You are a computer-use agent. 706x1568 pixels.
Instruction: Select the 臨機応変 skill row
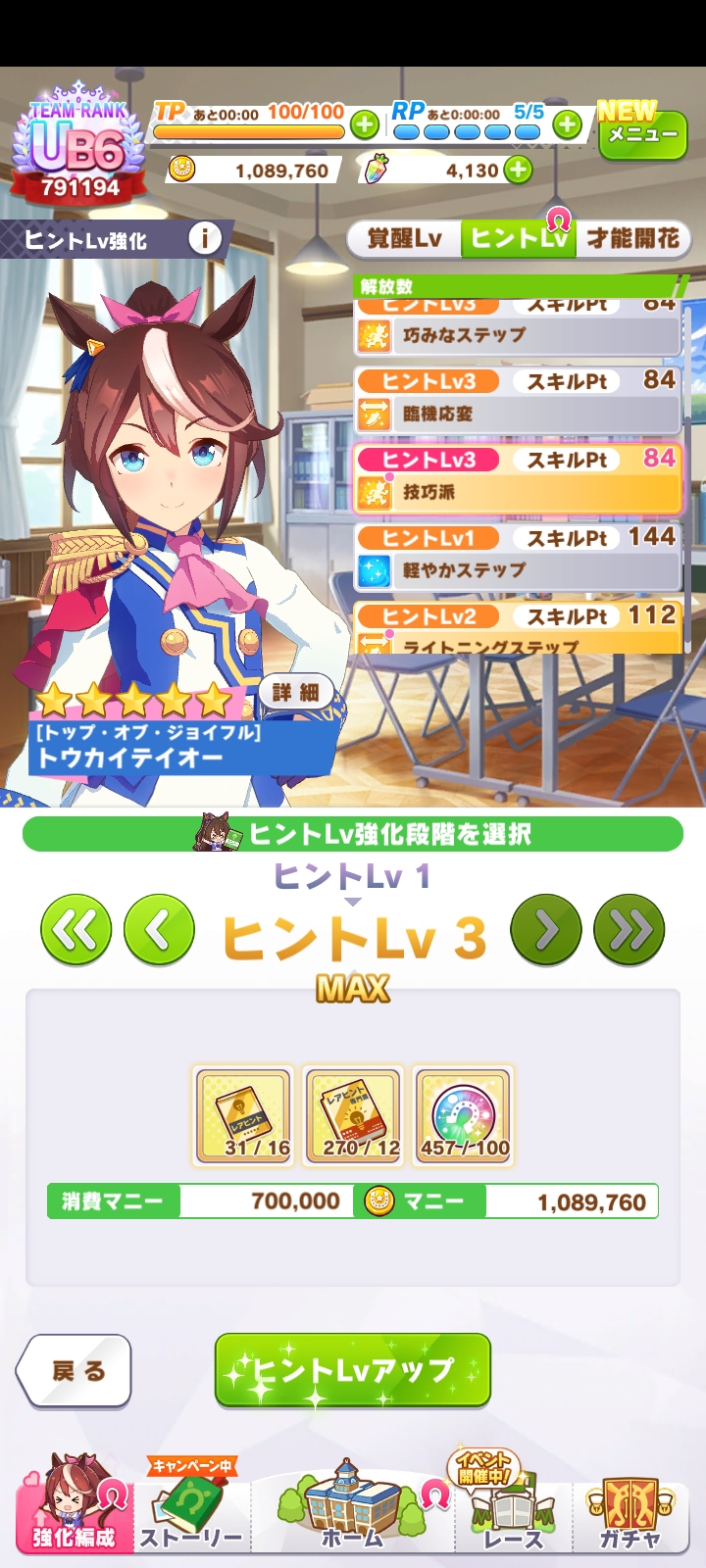point(517,401)
